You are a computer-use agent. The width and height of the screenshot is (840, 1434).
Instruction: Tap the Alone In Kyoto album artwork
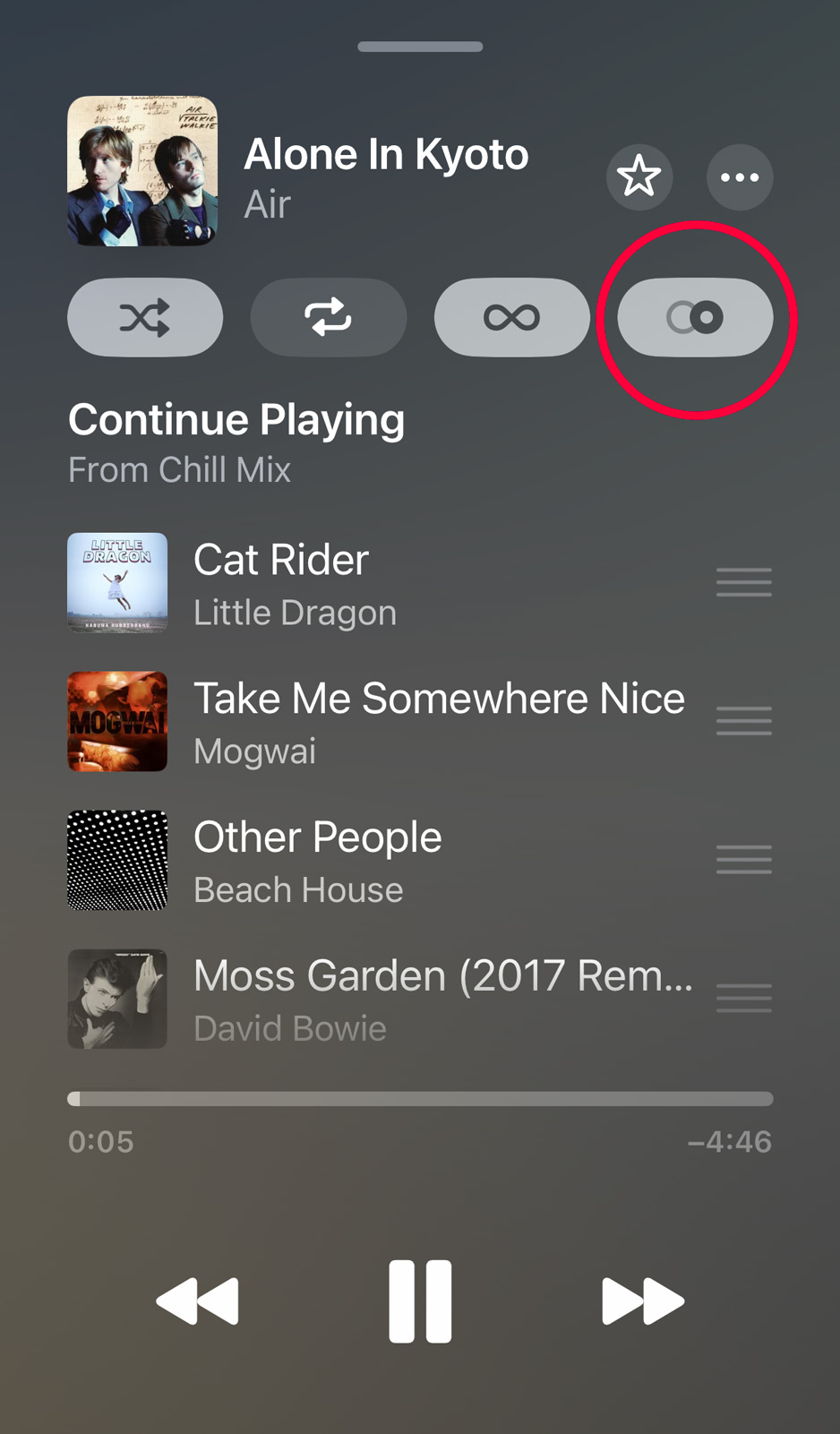[x=142, y=171]
